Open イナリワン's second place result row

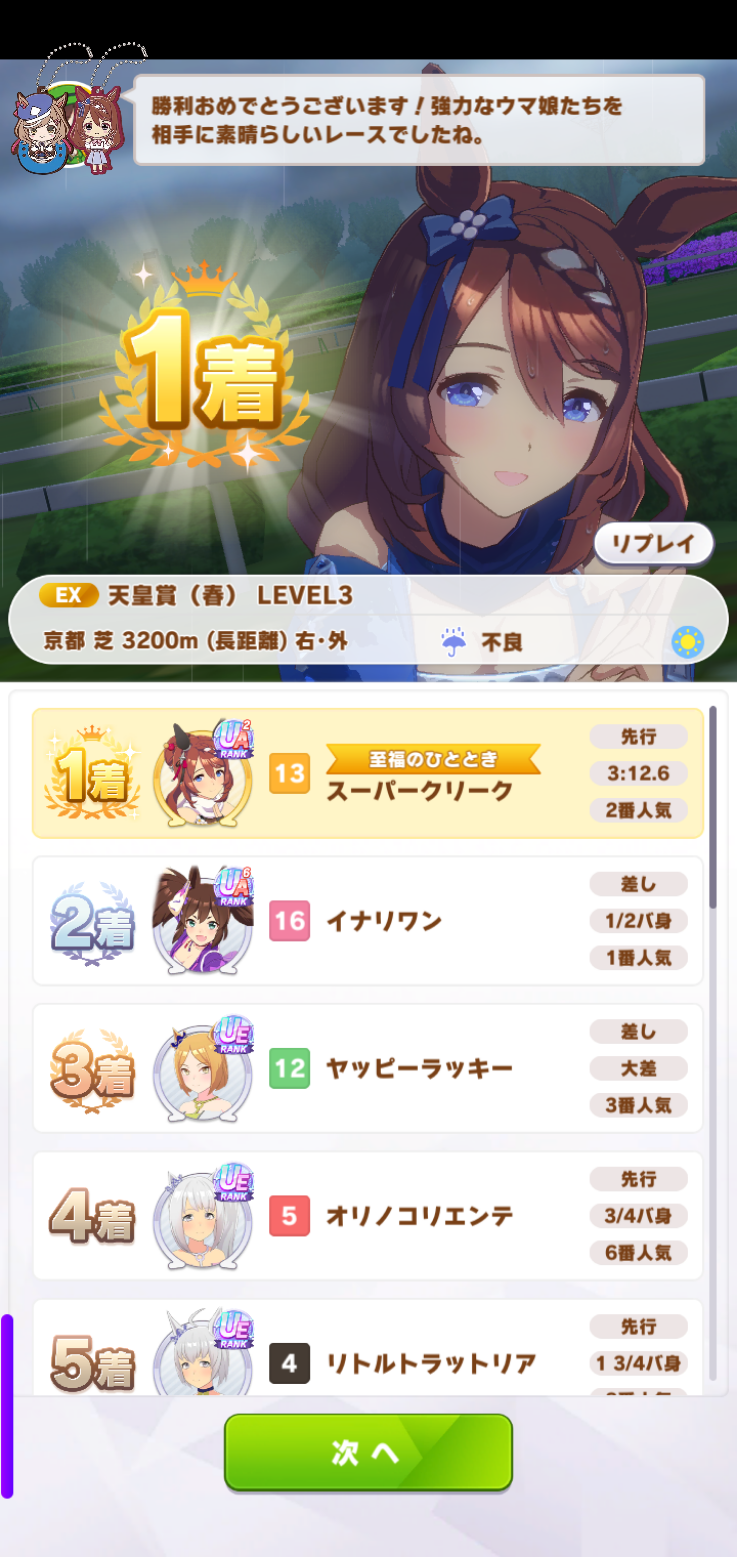click(367, 920)
